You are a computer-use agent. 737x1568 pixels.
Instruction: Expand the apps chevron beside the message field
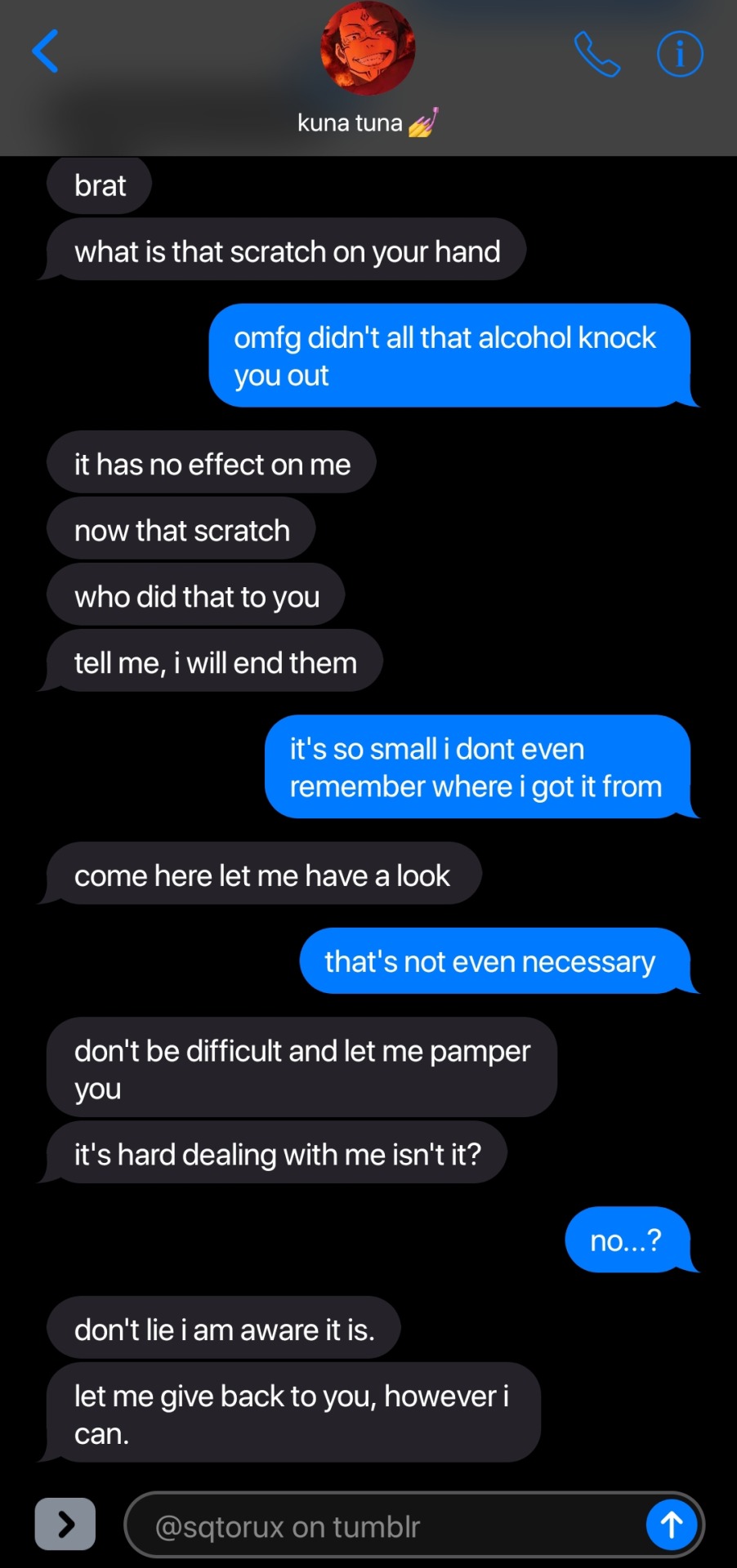[x=65, y=1524]
